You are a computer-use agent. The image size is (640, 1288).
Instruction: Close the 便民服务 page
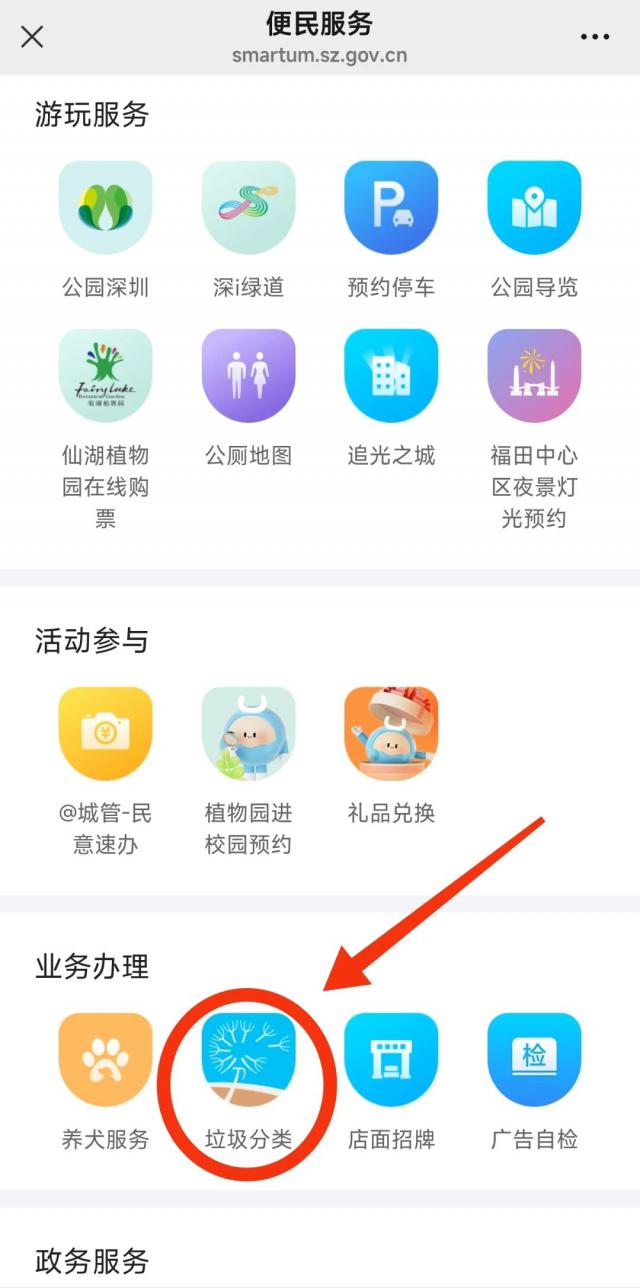[32, 37]
